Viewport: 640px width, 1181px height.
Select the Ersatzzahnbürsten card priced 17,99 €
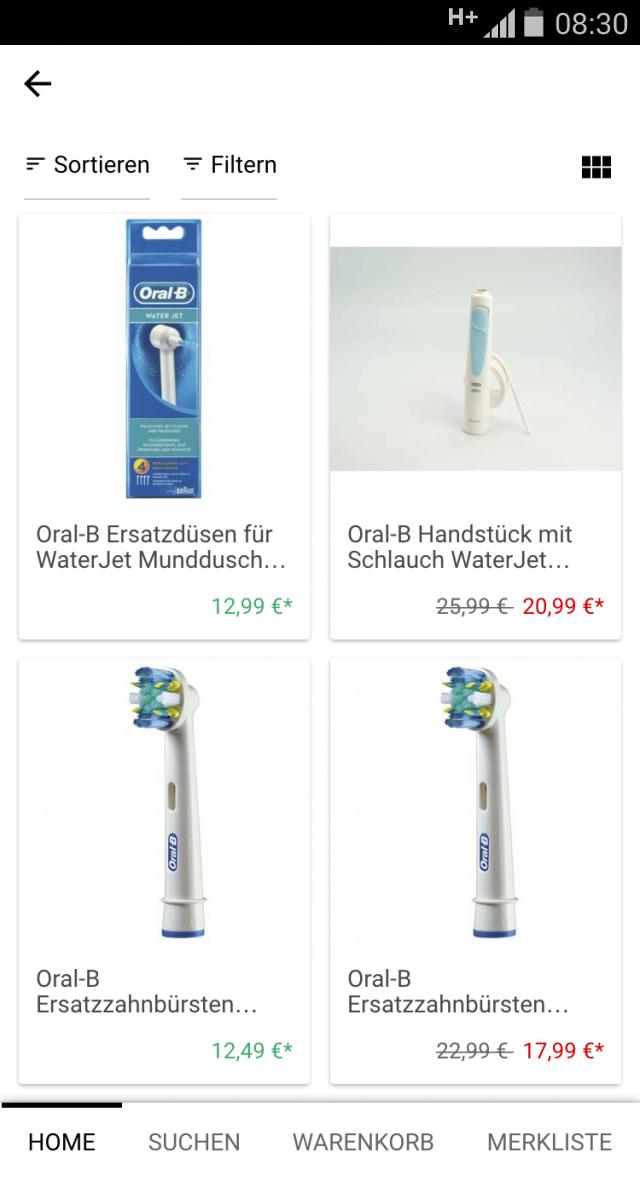point(475,870)
